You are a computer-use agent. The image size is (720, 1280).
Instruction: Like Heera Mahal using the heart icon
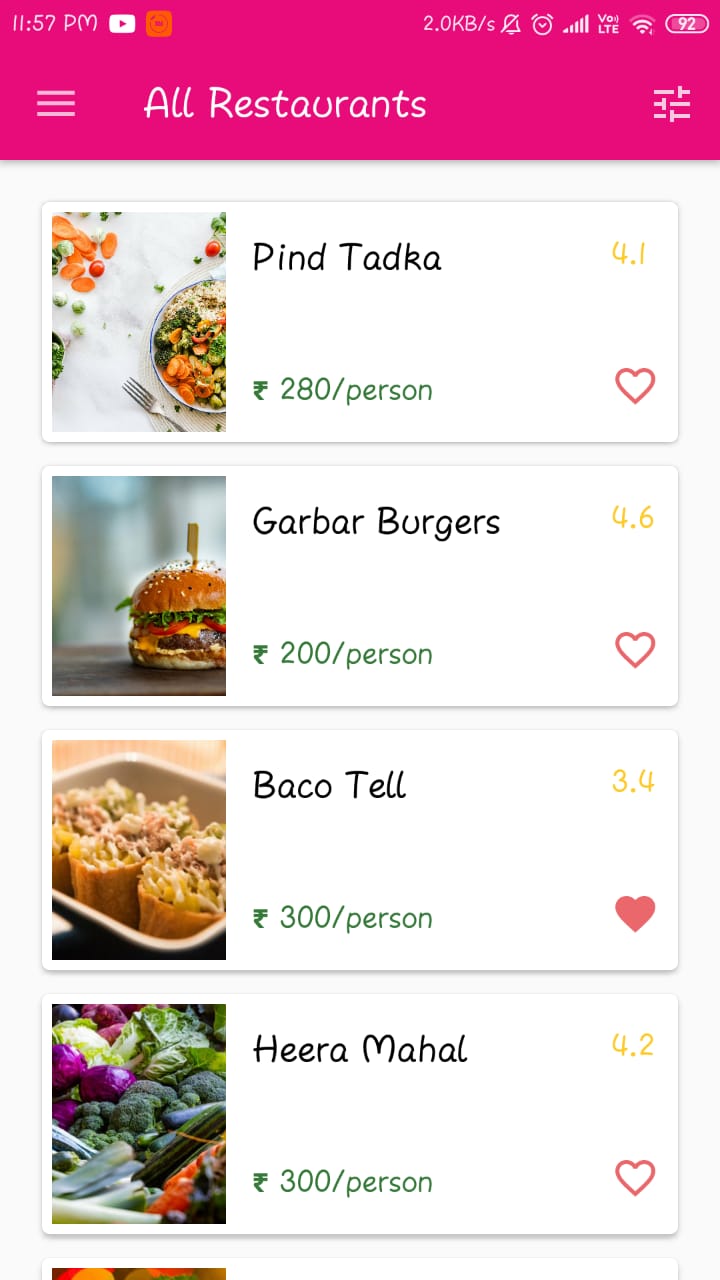tap(635, 1178)
